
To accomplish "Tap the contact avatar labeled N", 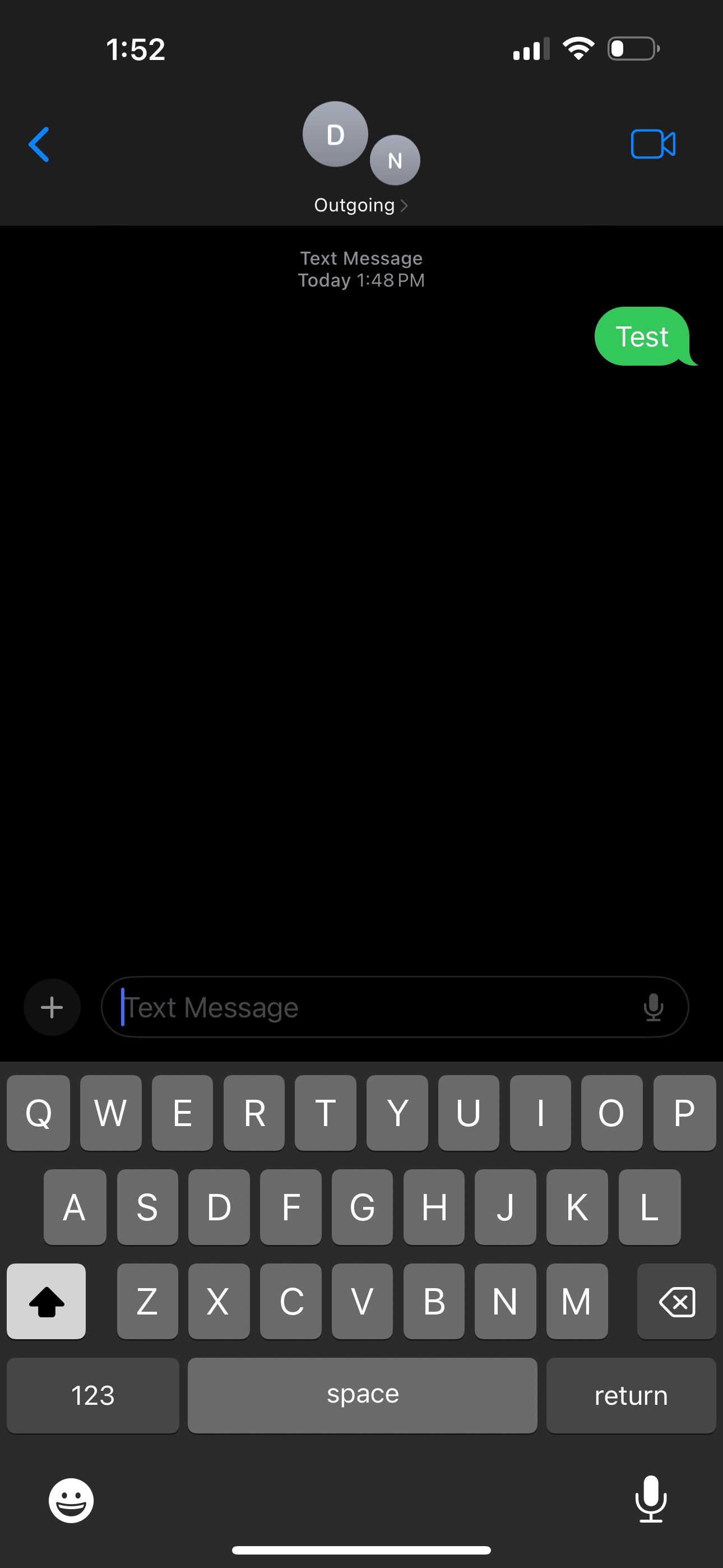I will pyautogui.click(x=395, y=161).
